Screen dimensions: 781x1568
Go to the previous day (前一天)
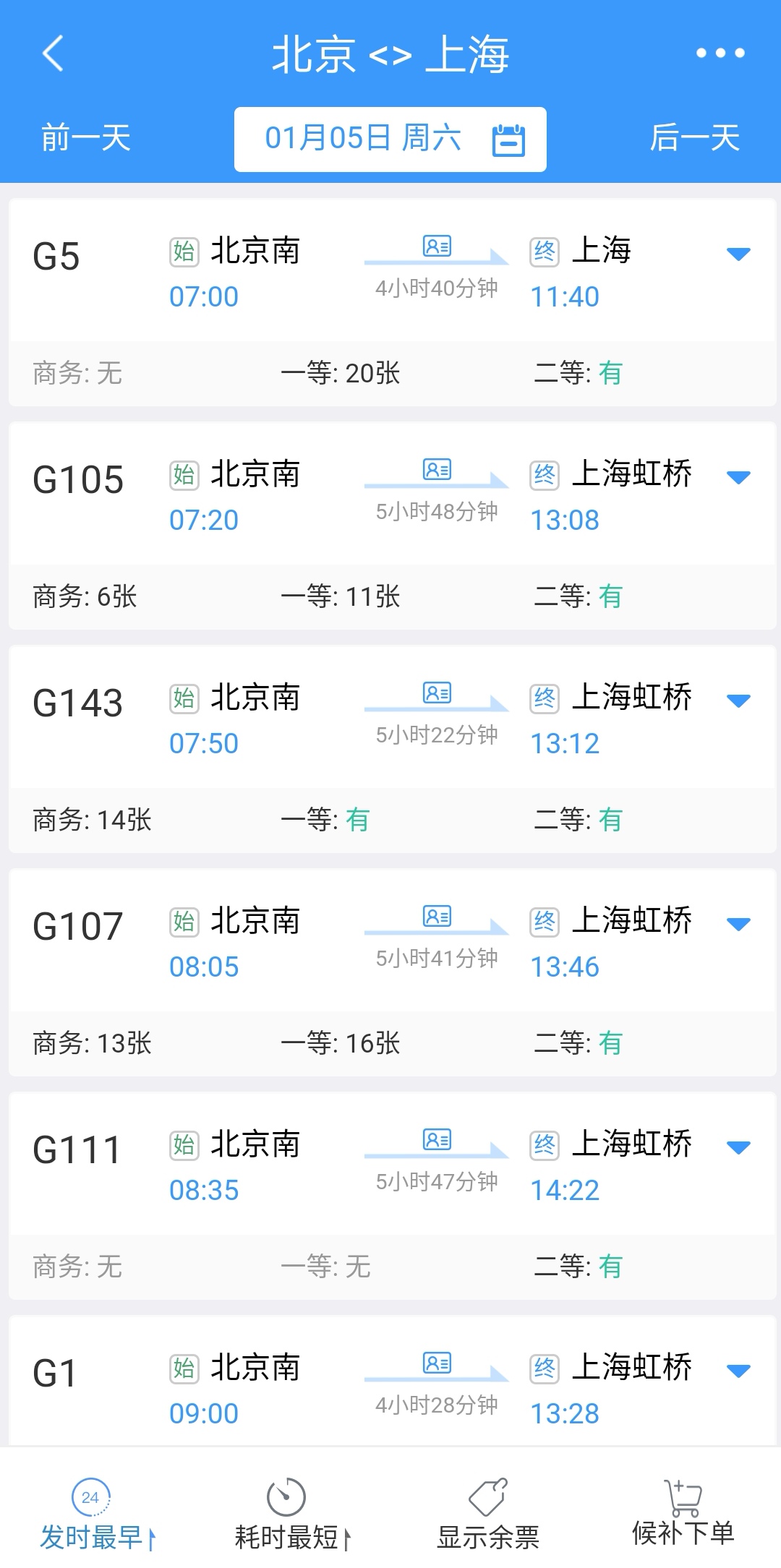[x=86, y=138]
